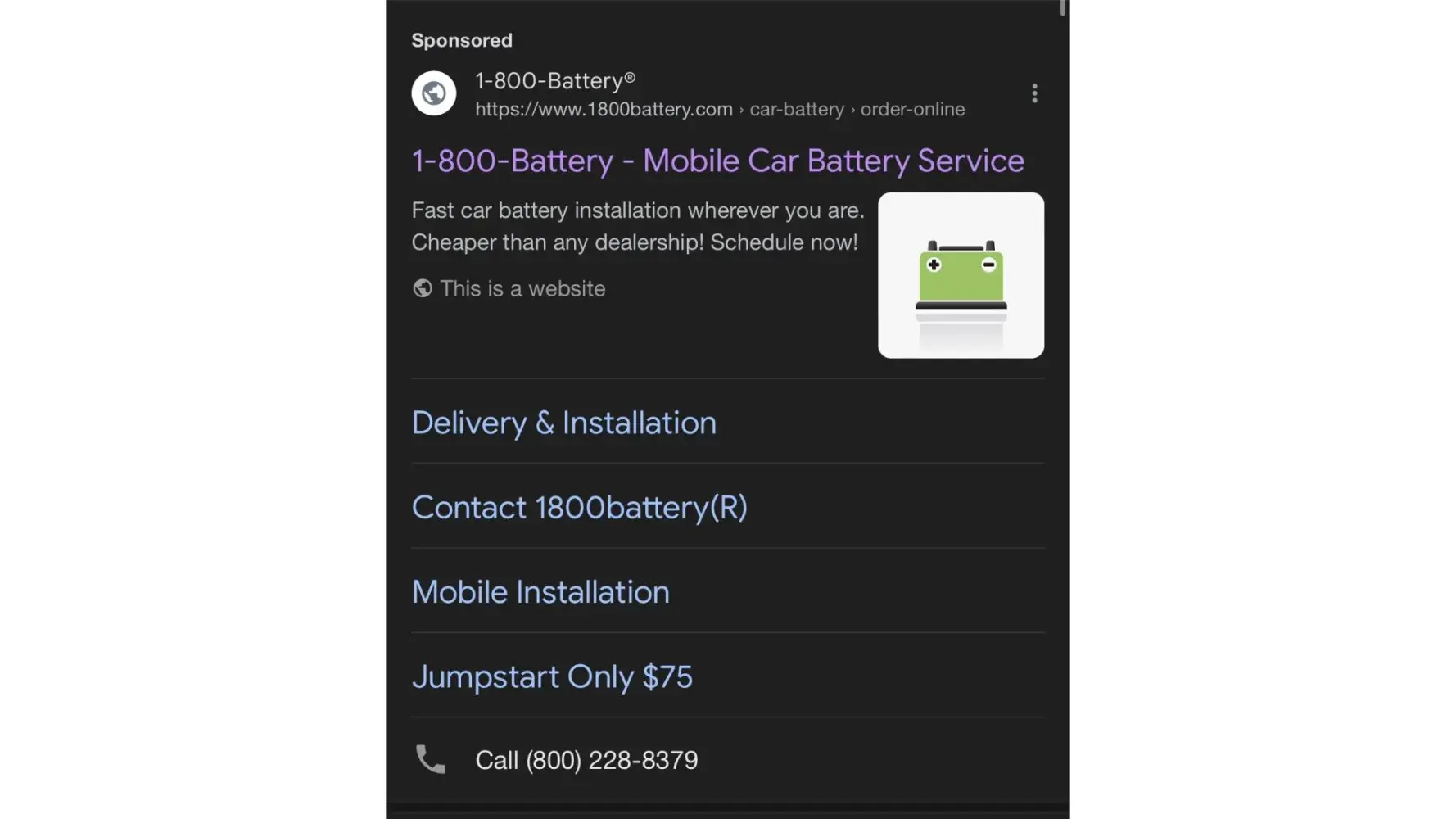
Task: Go to the Mobile Installation sitelink
Action: point(540,592)
